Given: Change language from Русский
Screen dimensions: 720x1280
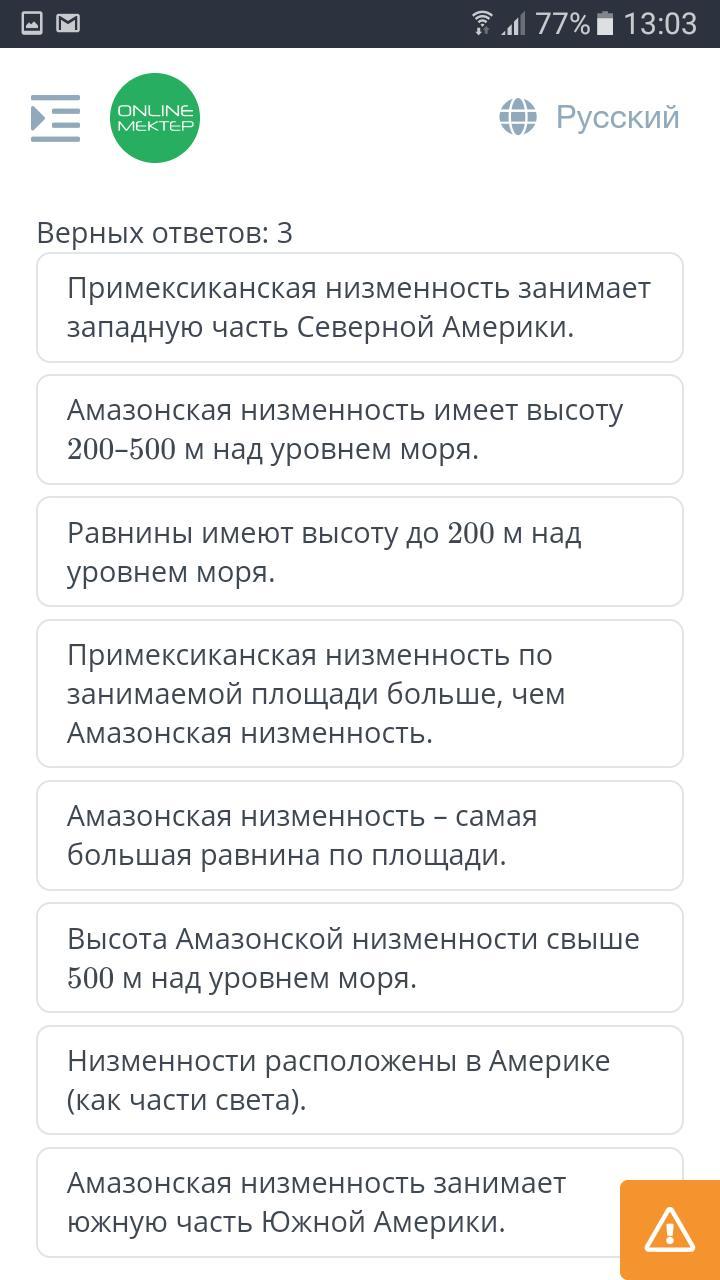Looking at the screenshot, I should pos(590,117).
